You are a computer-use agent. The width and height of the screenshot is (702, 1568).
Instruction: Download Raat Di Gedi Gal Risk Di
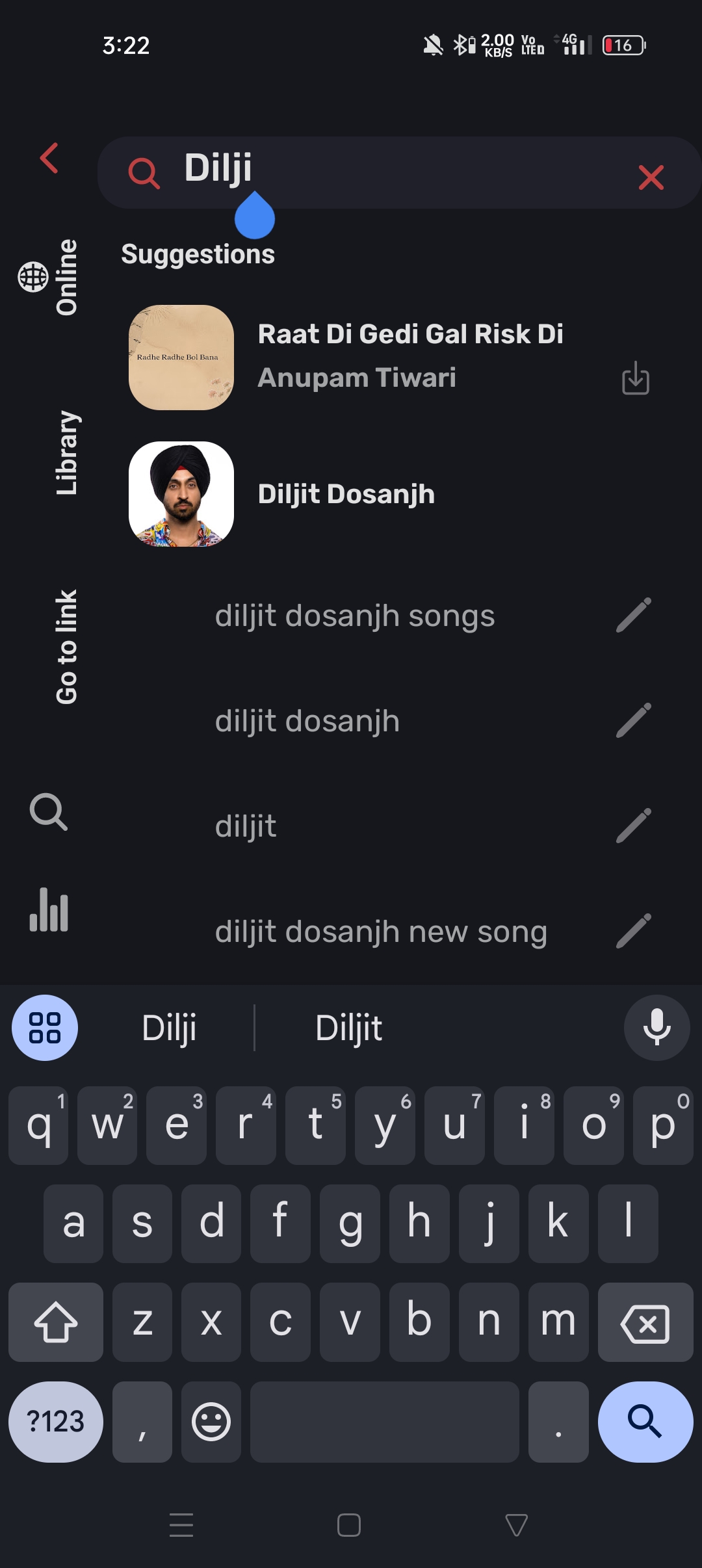[x=635, y=378]
